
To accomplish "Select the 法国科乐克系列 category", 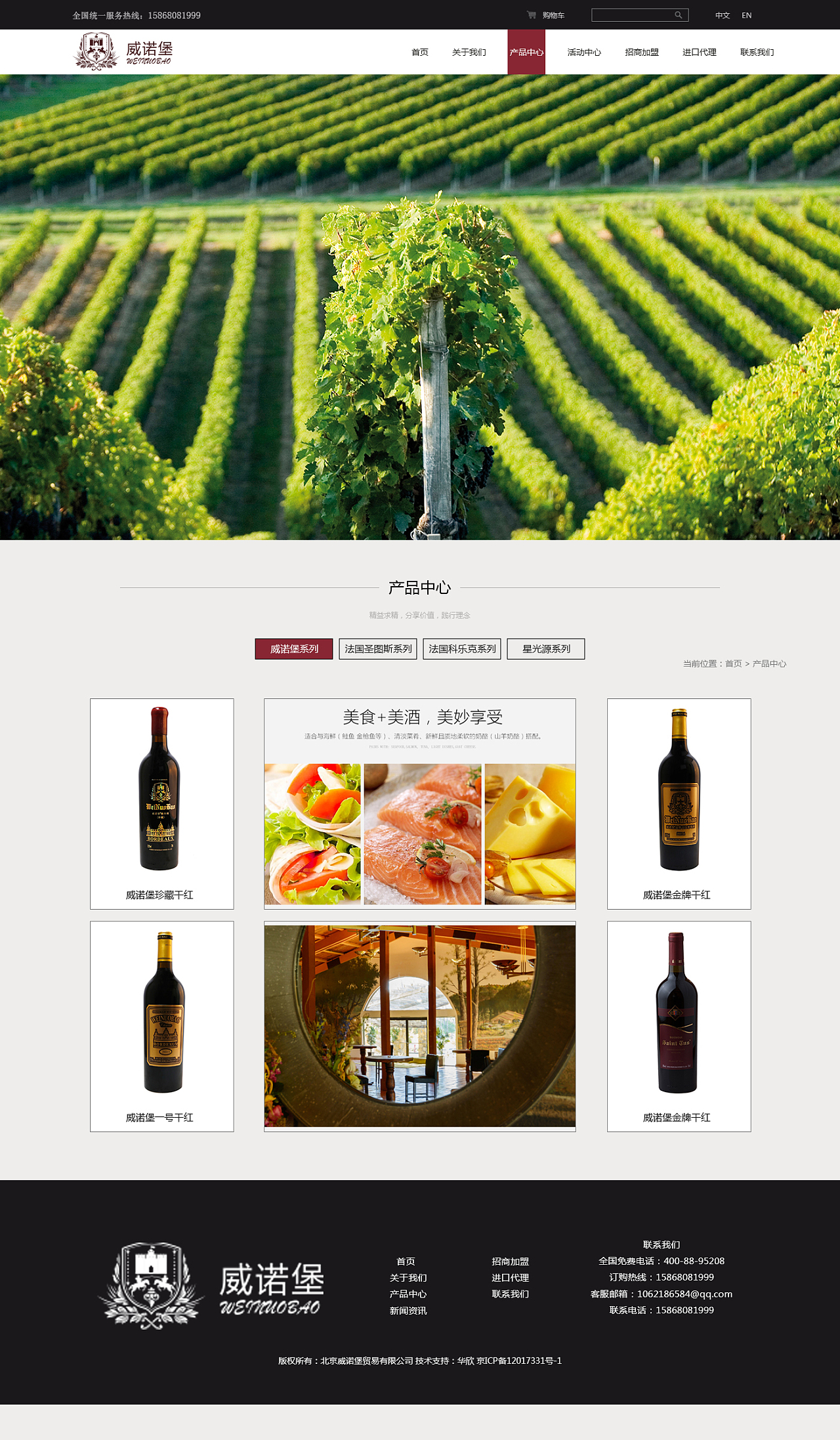I will (462, 648).
